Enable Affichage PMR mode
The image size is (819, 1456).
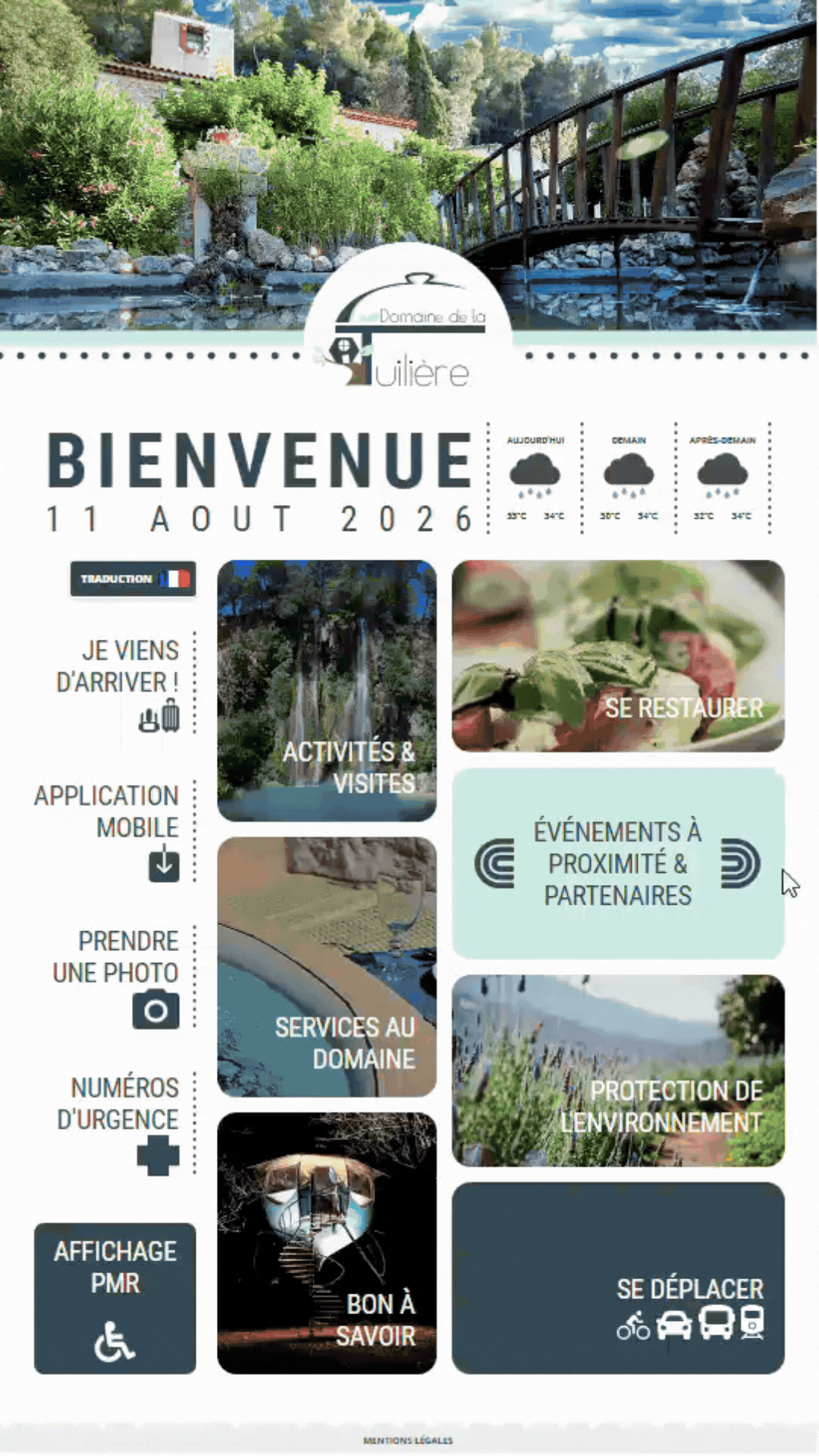pyautogui.click(x=115, y=1298)
